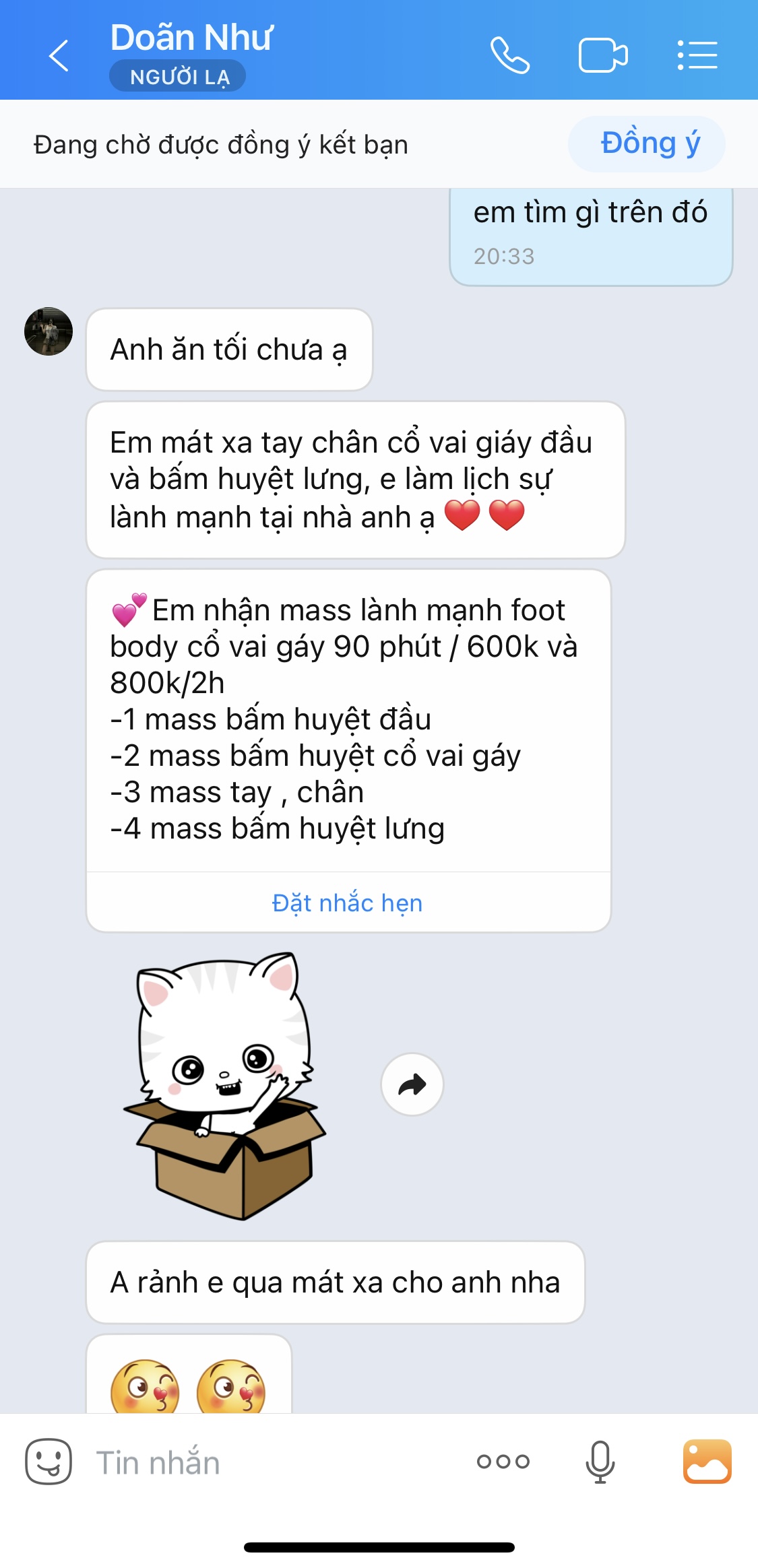The height and width of the screenshot is (1568, 758).
Task: Open more message options (three dots)
Action: pyautogui.click(x=503, y=1461)
